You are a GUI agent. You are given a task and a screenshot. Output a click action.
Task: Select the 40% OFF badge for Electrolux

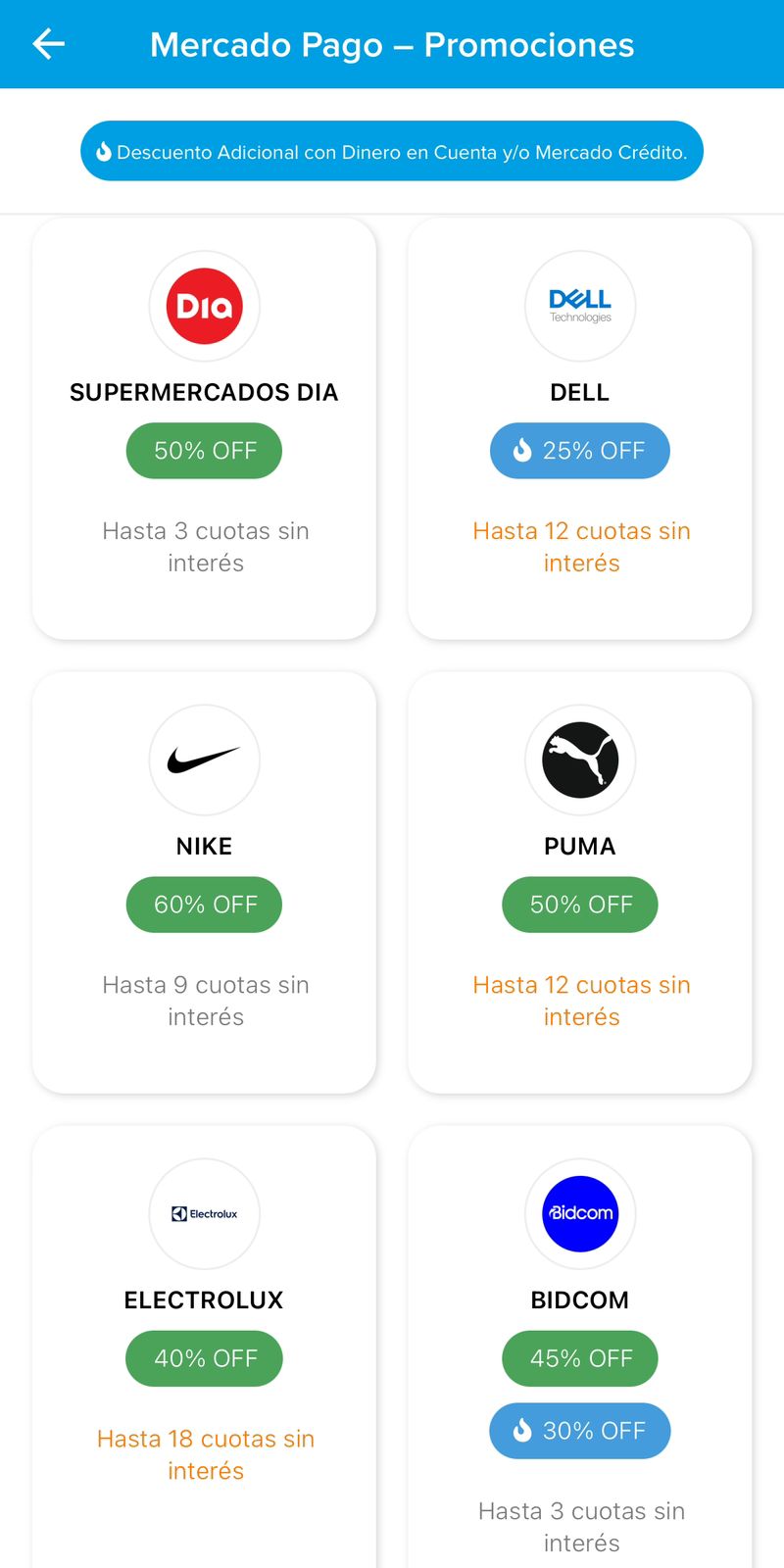(204, 1358)
